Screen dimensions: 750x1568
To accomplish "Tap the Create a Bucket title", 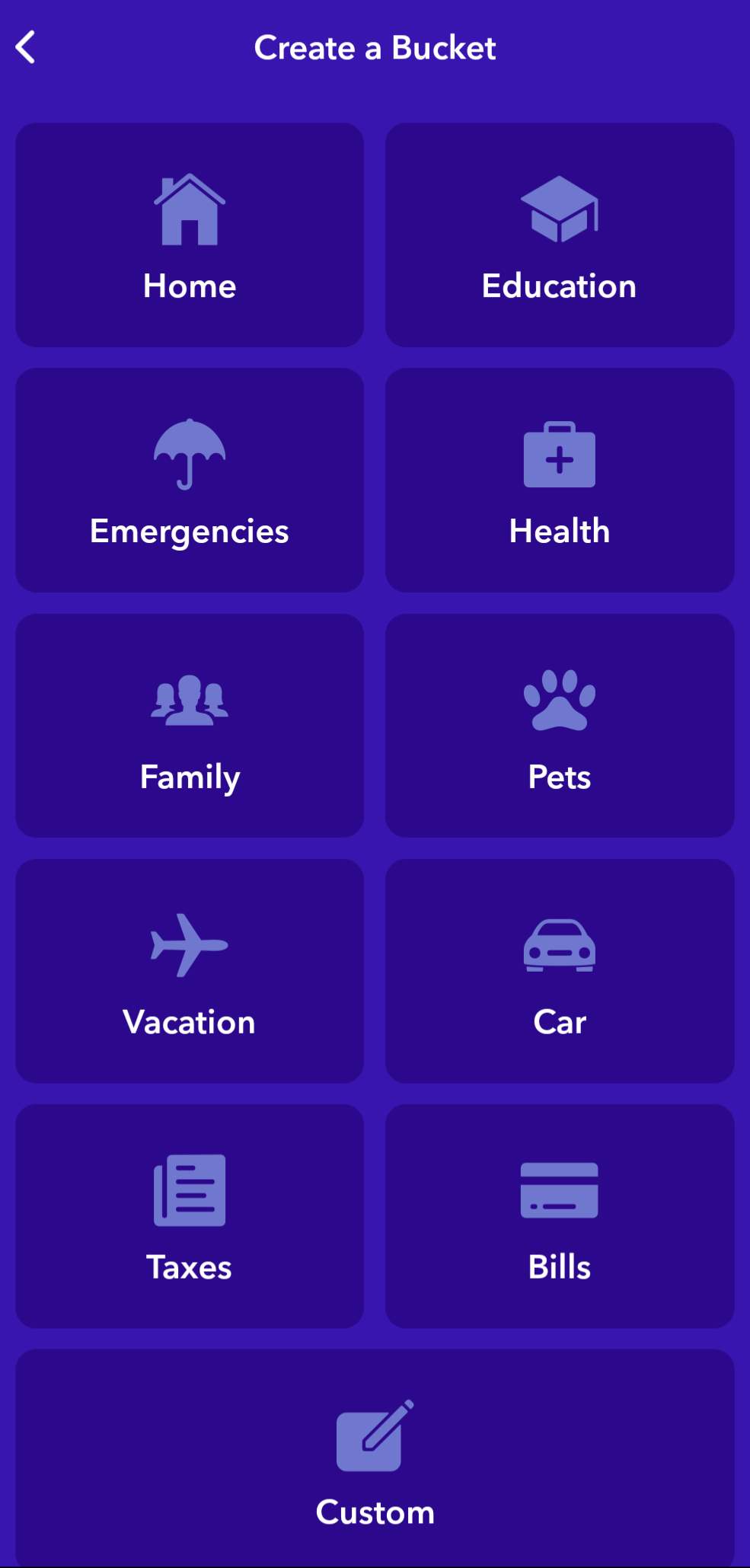I will (375, 47).
